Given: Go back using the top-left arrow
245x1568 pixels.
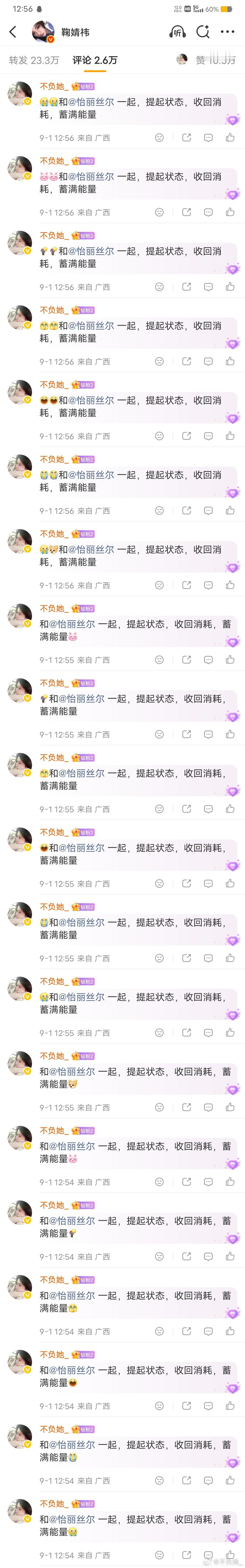Looking at the screenshot, I should [x=13, y=32].
